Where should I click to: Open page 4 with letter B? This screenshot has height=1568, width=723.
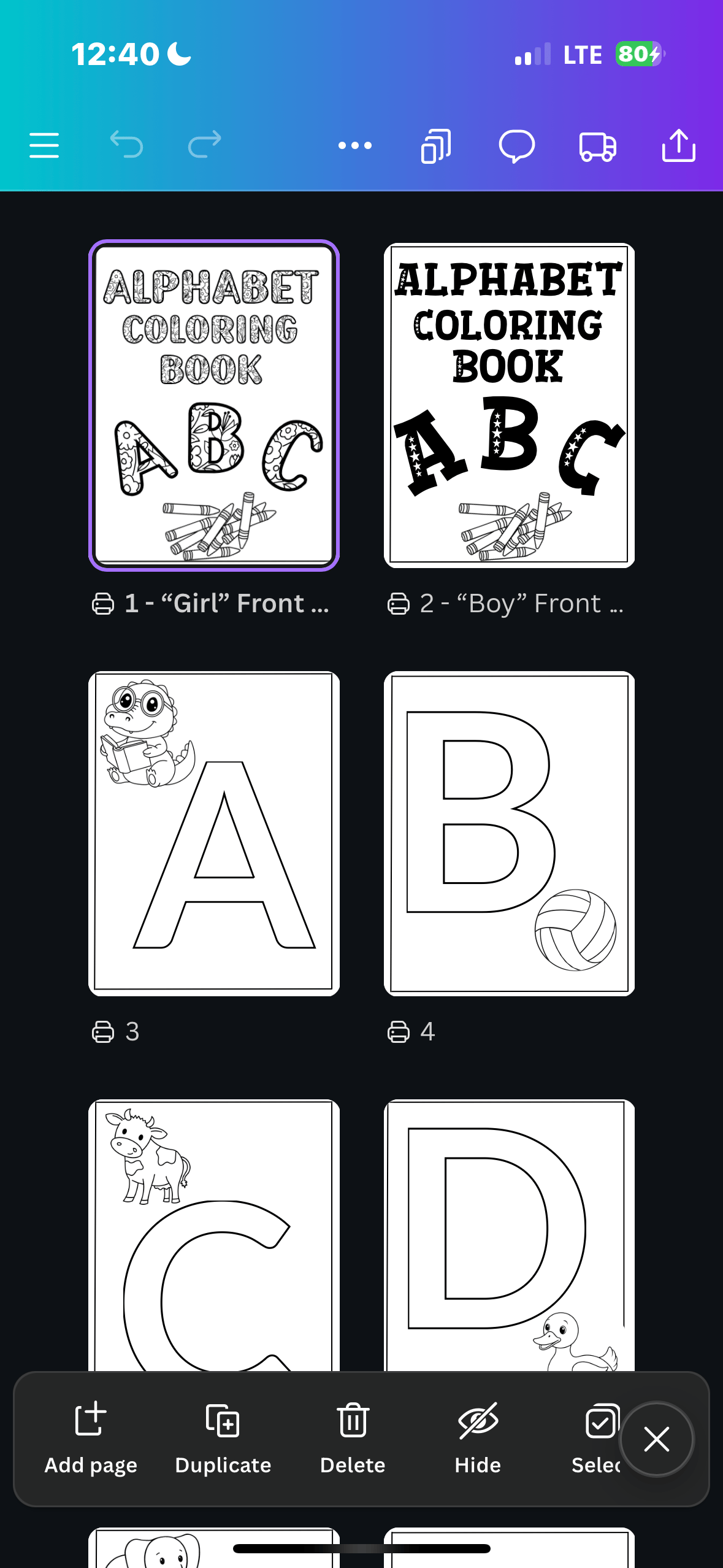pyautogui.click(x=509, y=832)
